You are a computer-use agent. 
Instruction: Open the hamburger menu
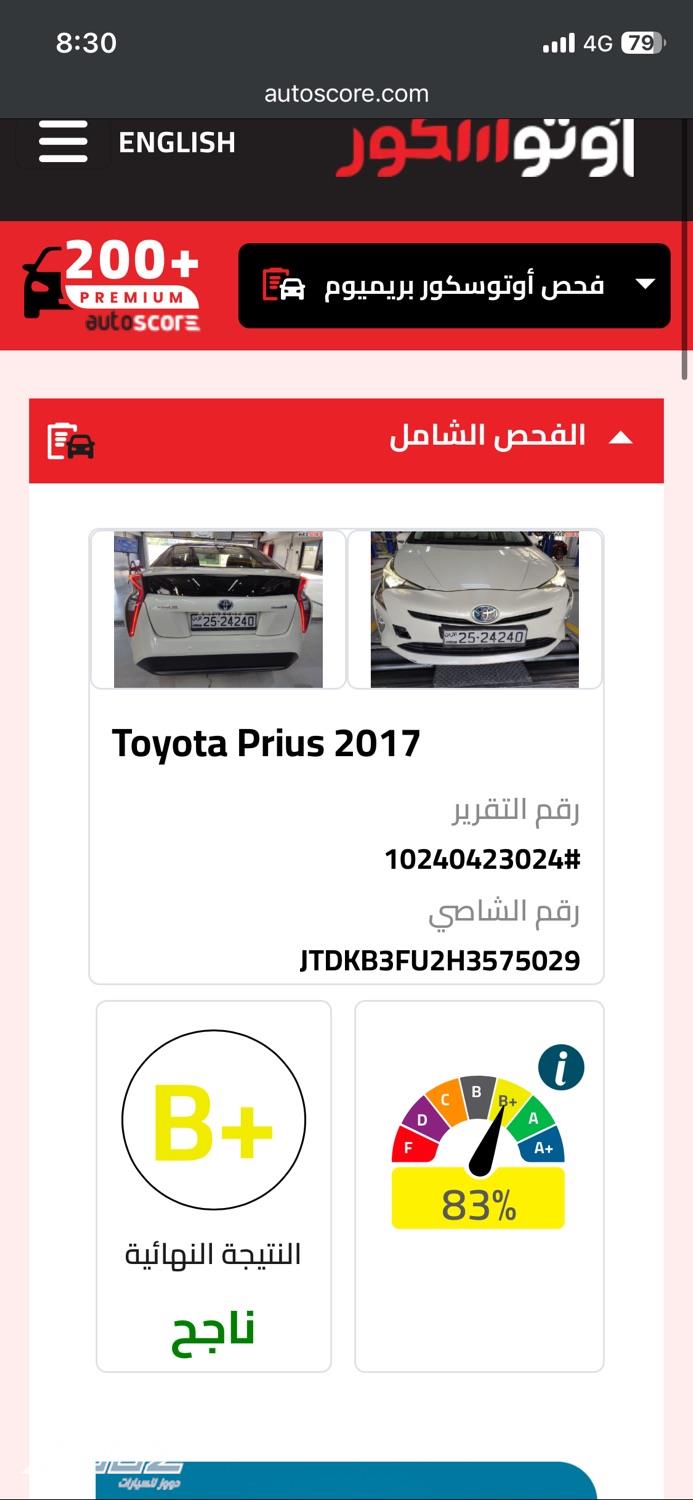click(x=63, y=142)
